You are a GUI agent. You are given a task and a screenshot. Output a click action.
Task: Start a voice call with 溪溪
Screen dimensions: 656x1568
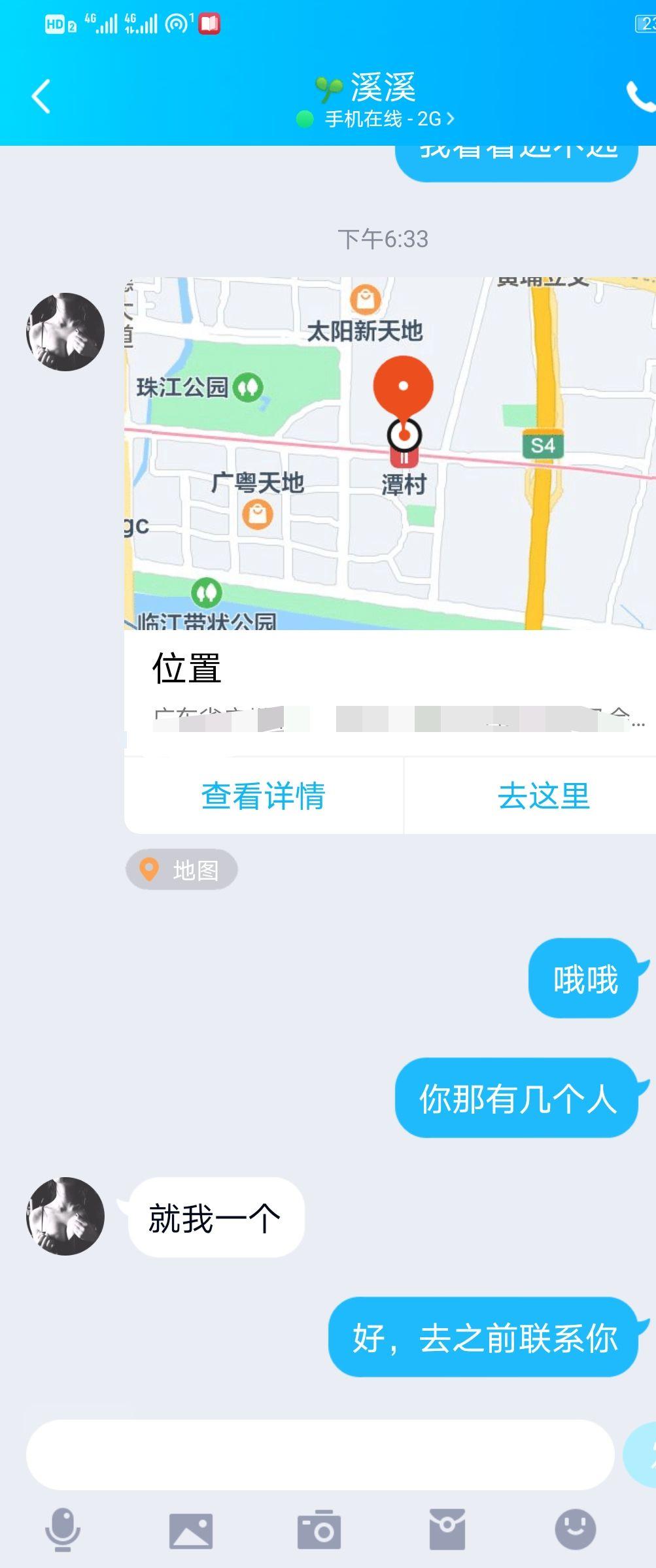pyautogui.click(x=641, y=97)
